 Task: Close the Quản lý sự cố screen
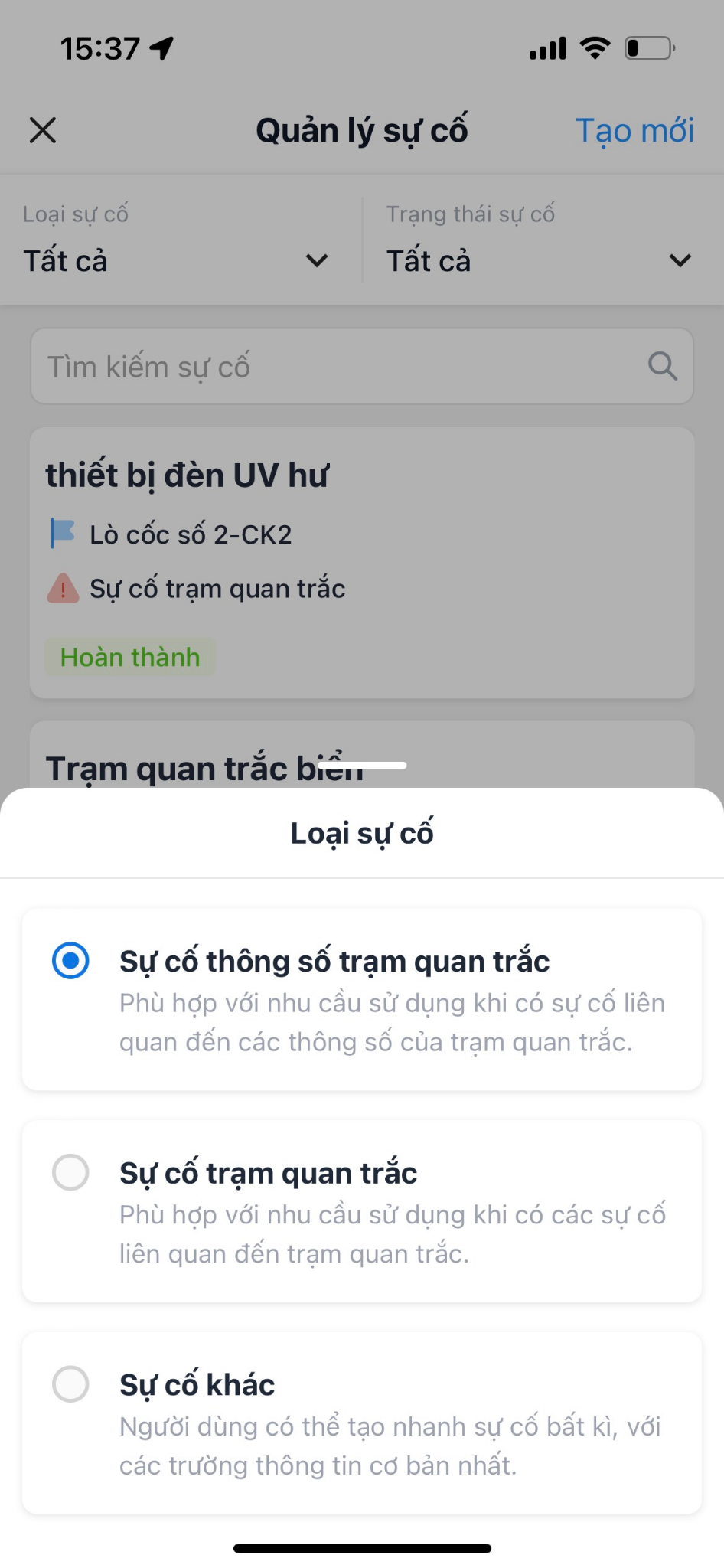[43, 130]
